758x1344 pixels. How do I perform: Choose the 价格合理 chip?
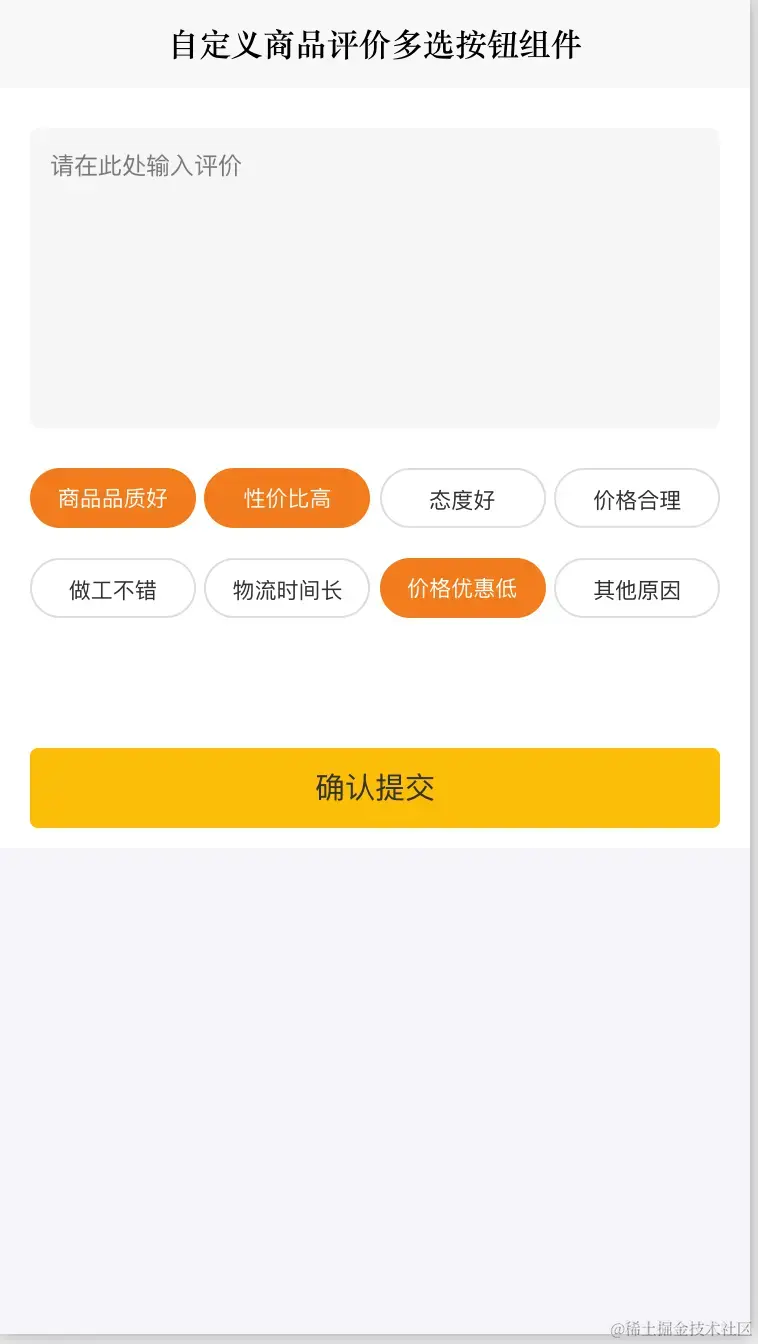tap(637, 498)
